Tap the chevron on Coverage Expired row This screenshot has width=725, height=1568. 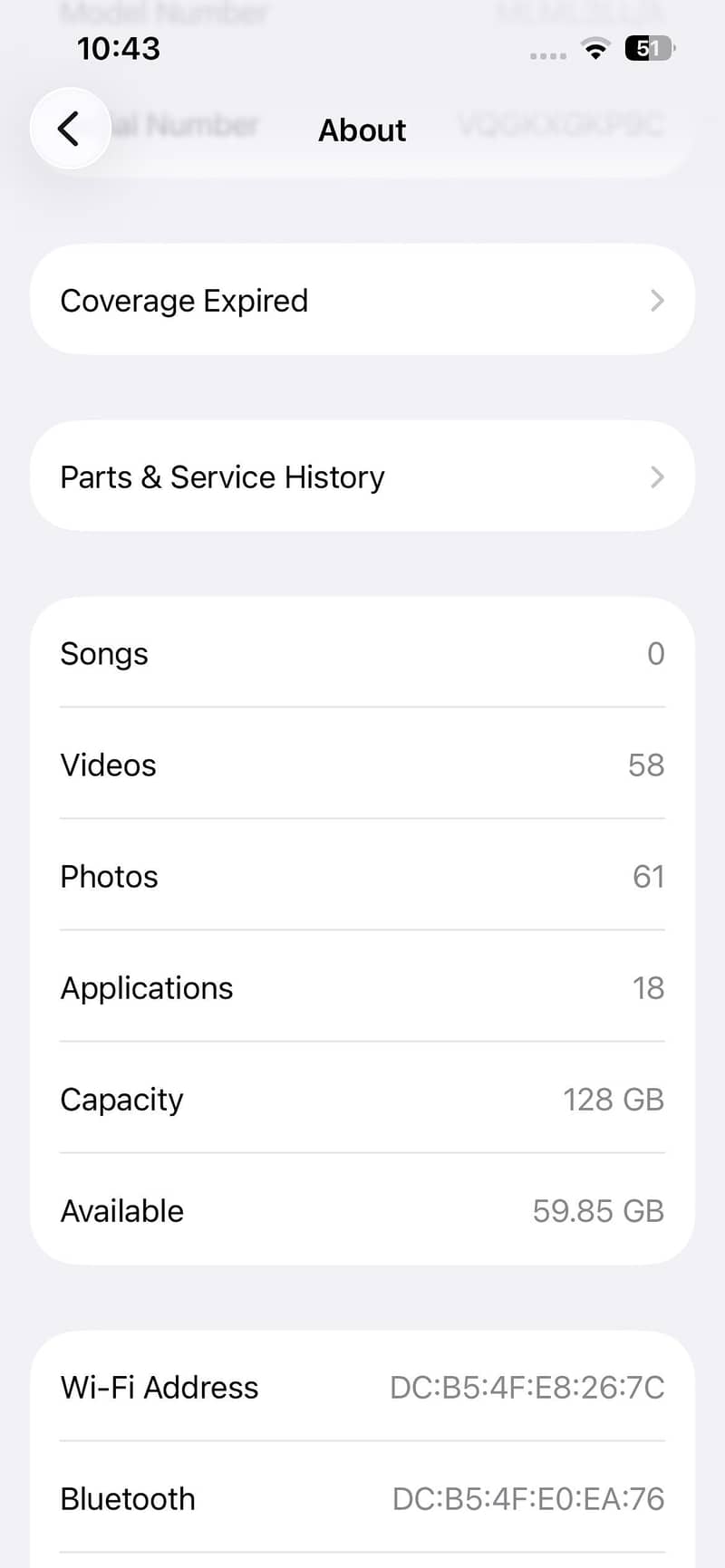(657, 301)
